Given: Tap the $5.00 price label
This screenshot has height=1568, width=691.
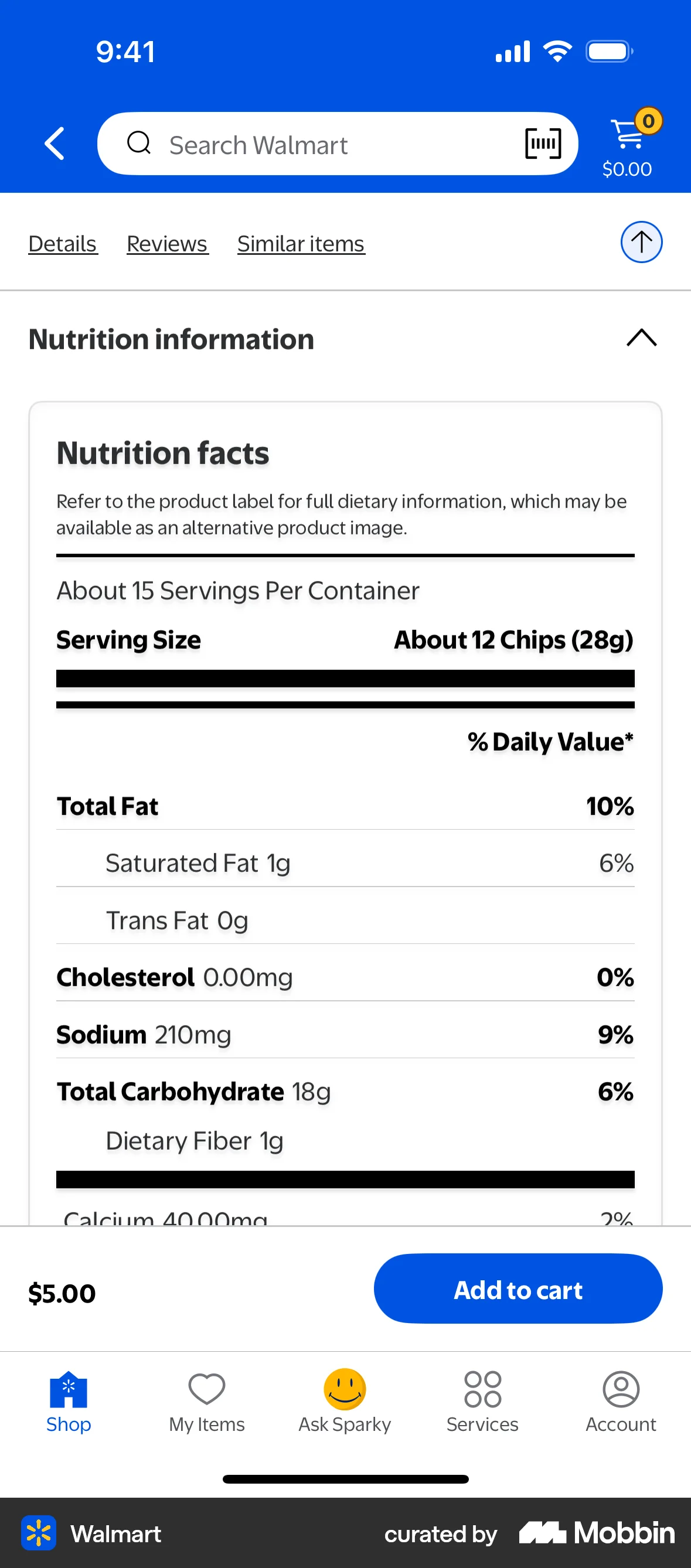Looking at the screenshot, I should tap(62, 1293).
